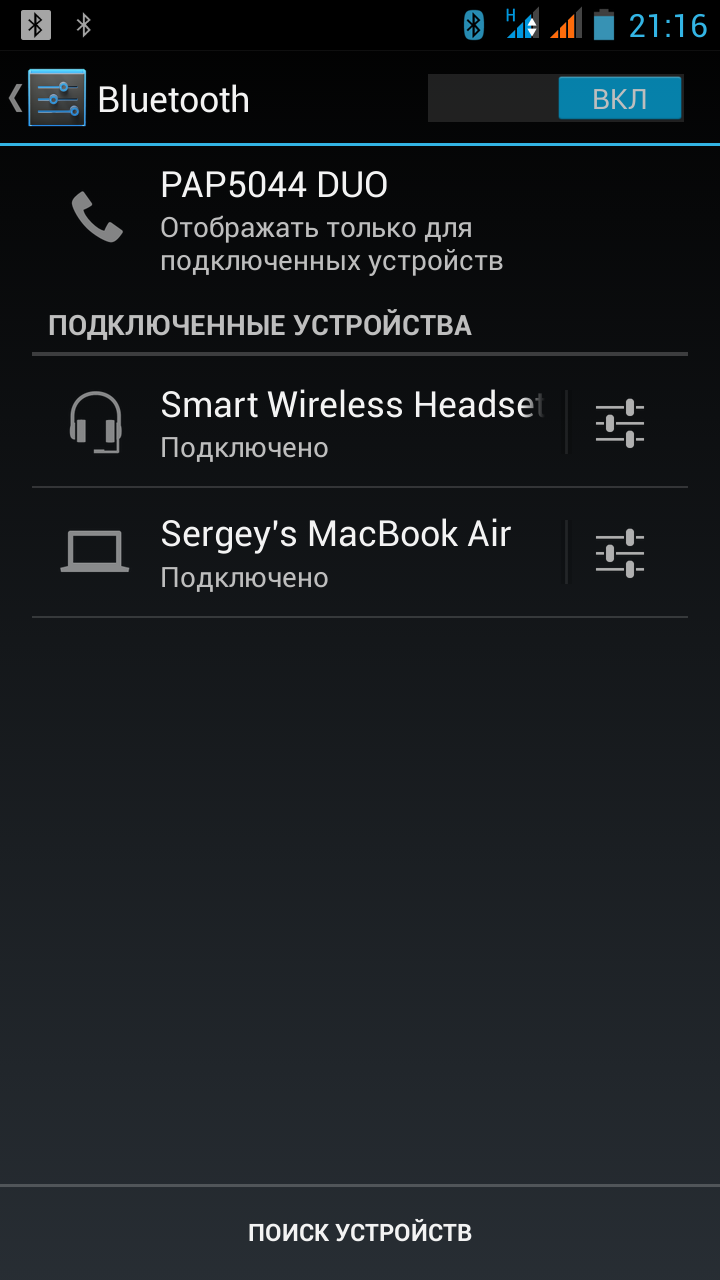Open settings for Smart Wireless Headset
720x1280 pixels.
click(x=620, y=423)
